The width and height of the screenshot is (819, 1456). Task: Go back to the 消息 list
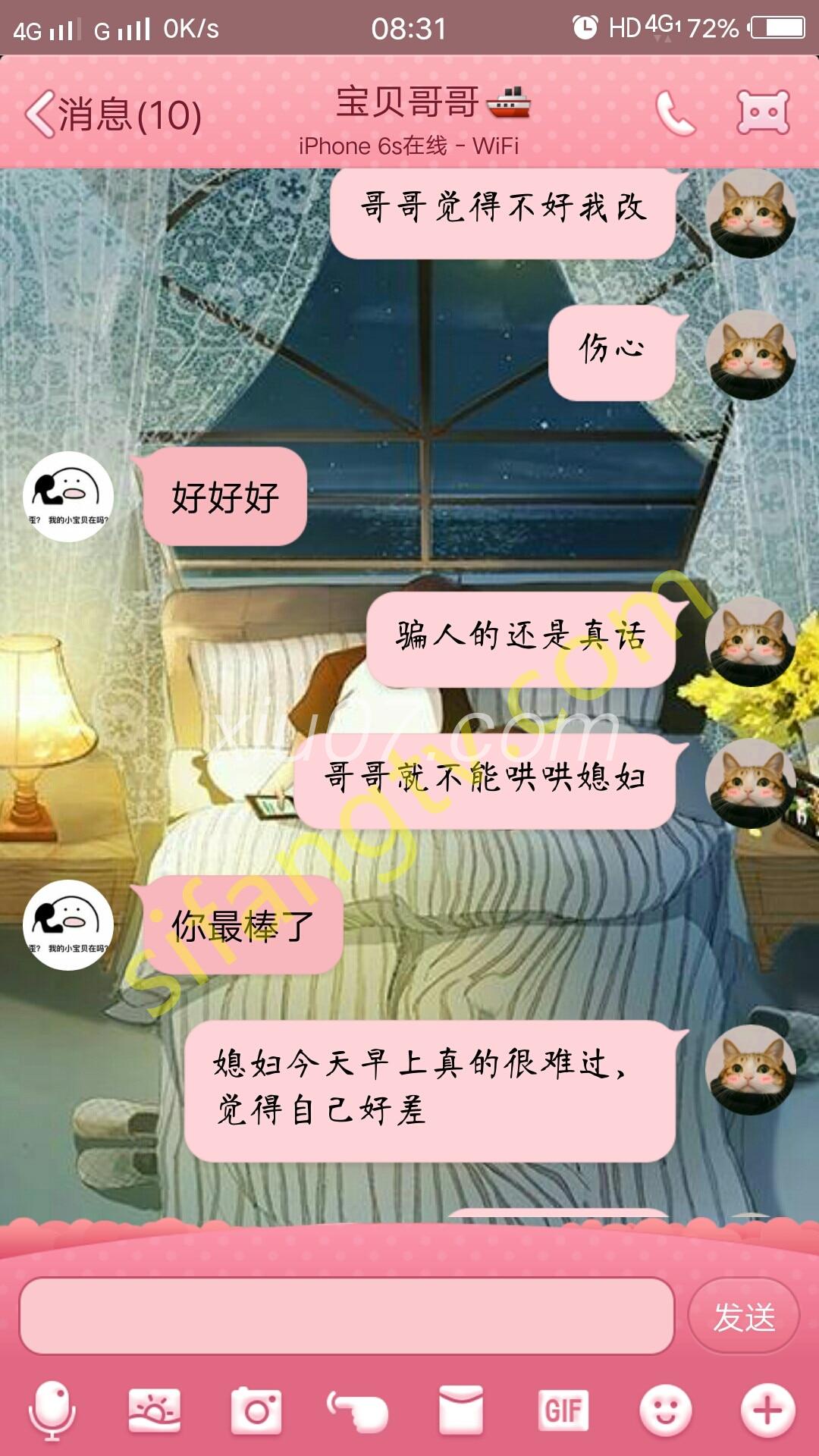112,115
